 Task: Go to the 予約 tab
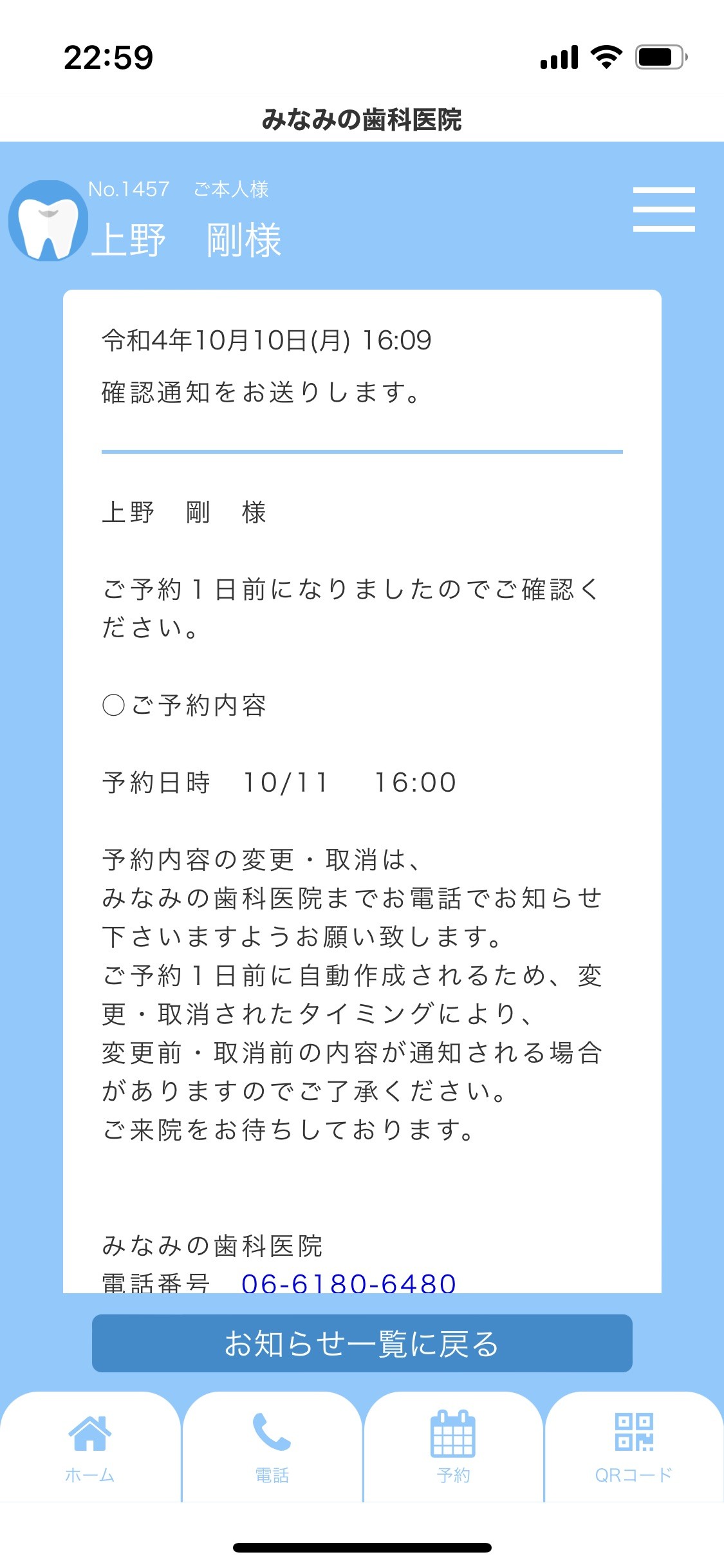[x=453, y=1447]
